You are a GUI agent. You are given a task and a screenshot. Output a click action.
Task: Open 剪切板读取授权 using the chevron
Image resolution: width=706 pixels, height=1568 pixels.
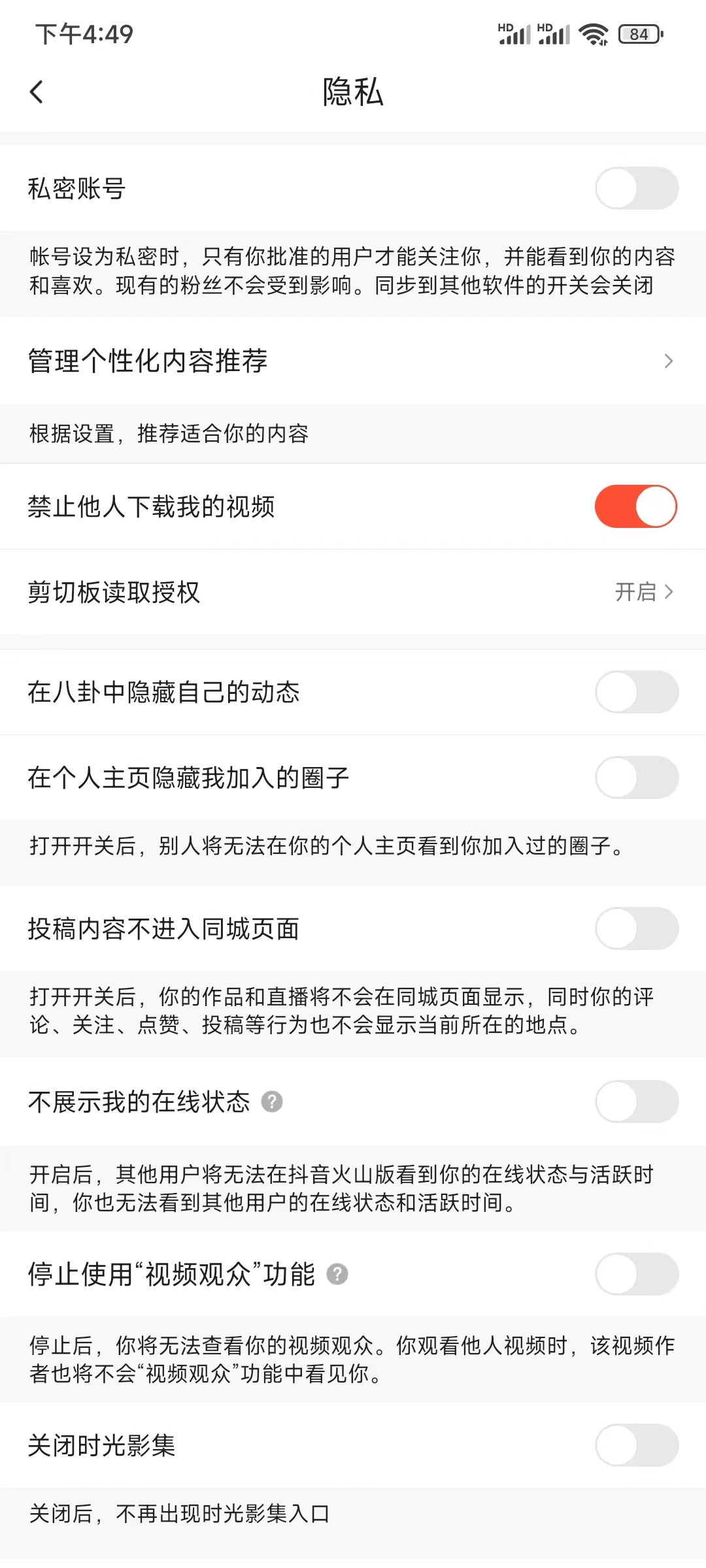668,592
